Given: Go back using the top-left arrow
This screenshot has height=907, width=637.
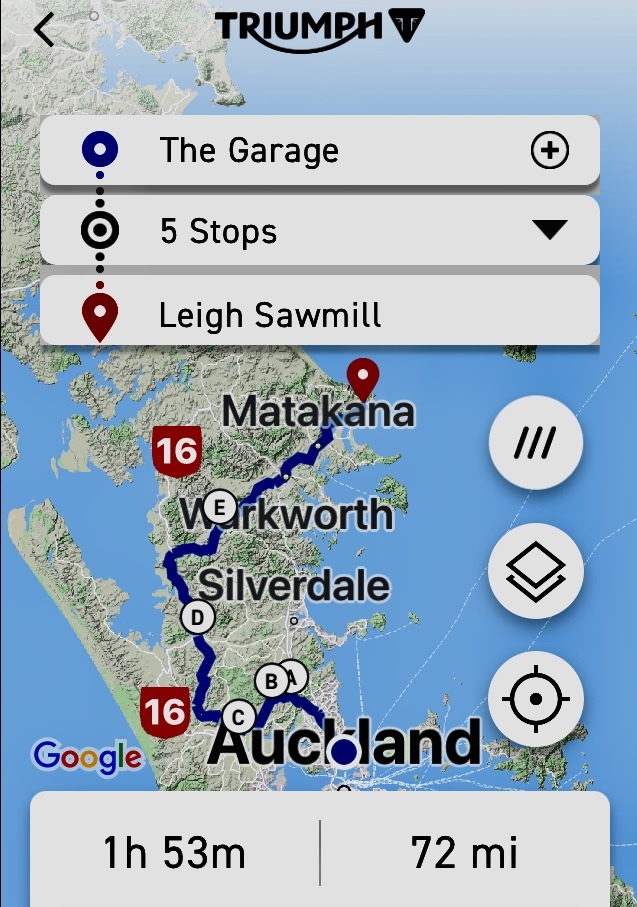Looking at the screenshot, I should pyautogui.click(x=44, y=30).
